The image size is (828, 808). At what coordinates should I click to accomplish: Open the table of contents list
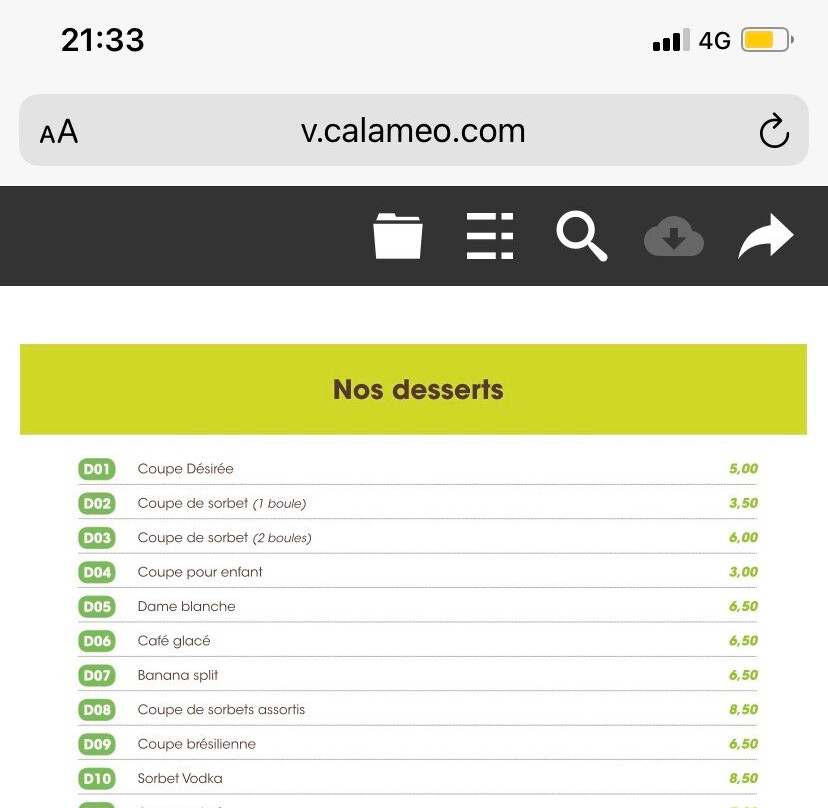pyautogui.click(x=490, y=237)
